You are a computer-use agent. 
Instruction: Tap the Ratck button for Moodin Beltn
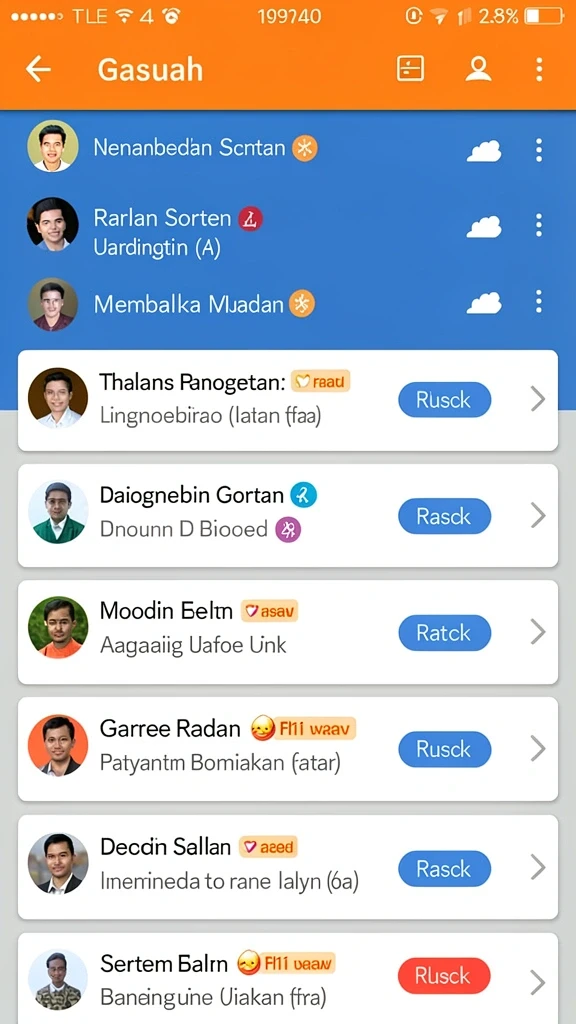(x=445, y=633)
